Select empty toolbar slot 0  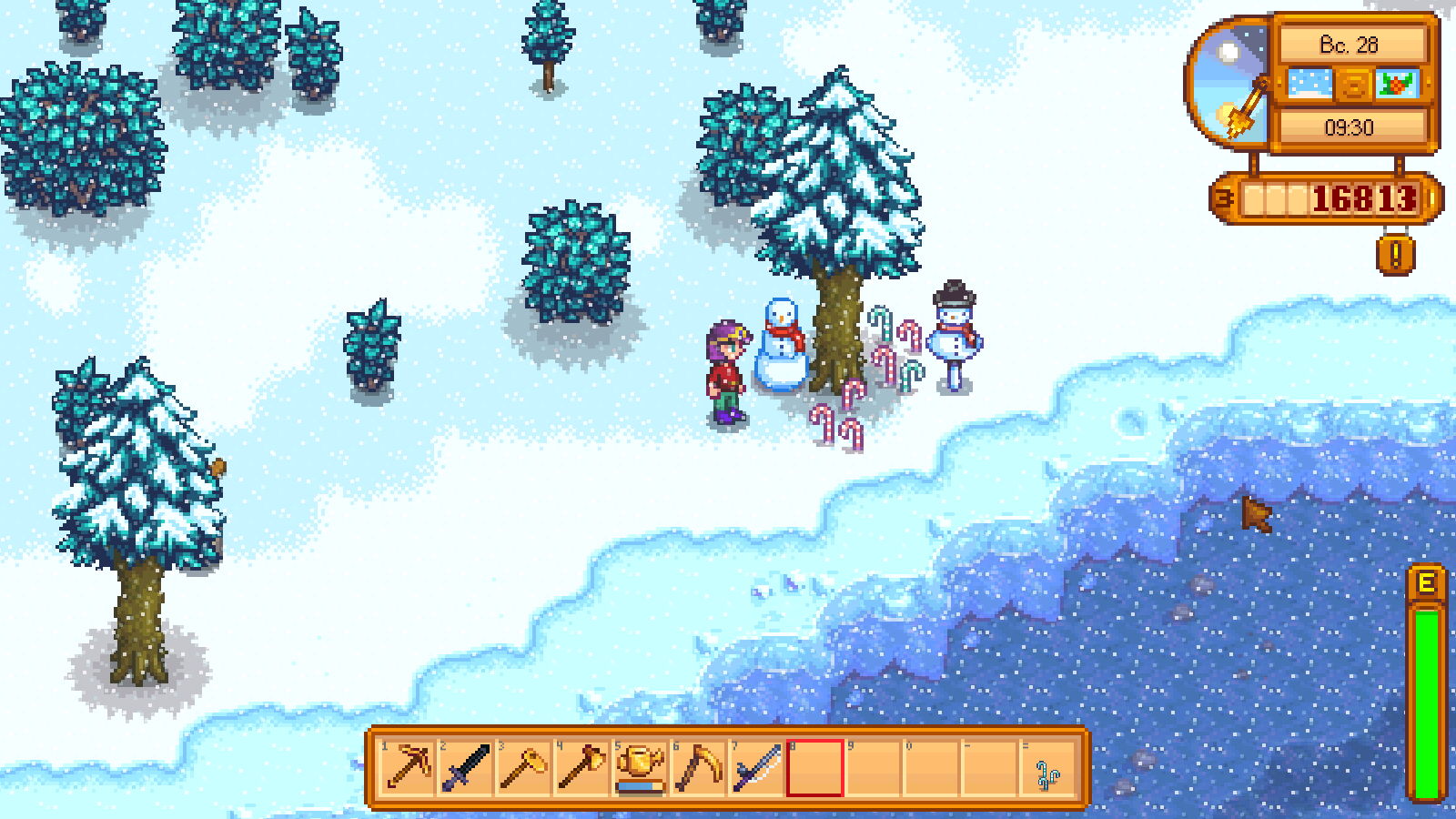click(x=931, y=767)
